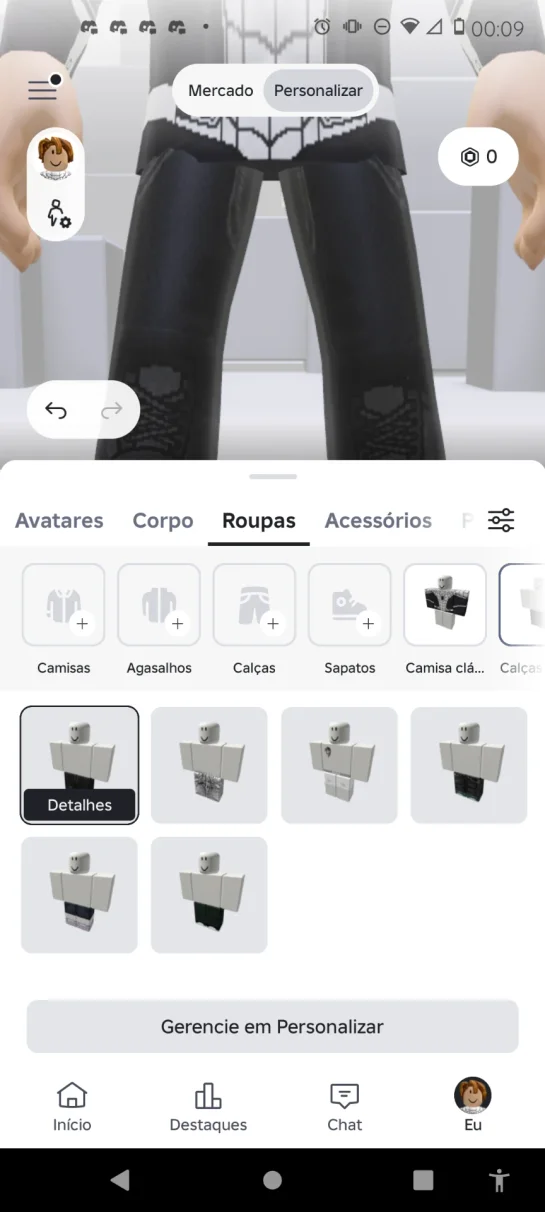Image resolution: width=545 pixels, height=1212 pixels.
Task: Tap the avatar body settings icon
Action: (x=57, y=213)
